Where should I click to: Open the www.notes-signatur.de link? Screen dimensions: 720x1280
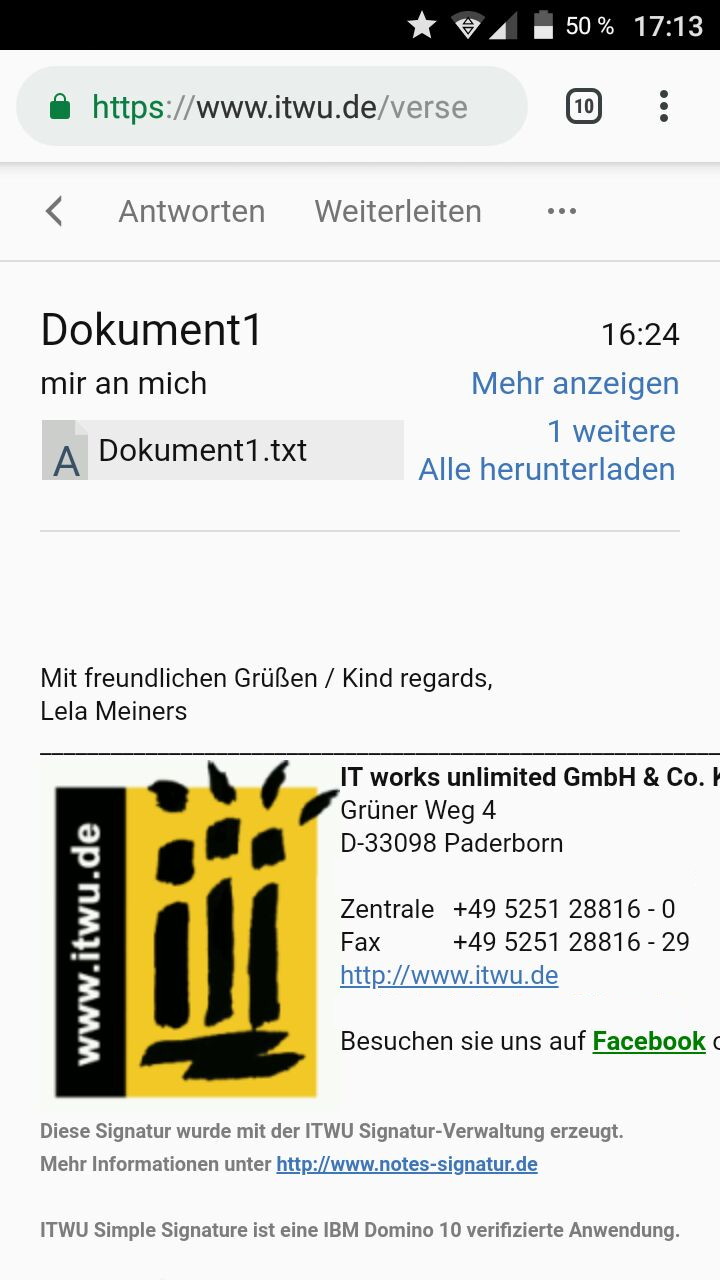coord(407,1164)
